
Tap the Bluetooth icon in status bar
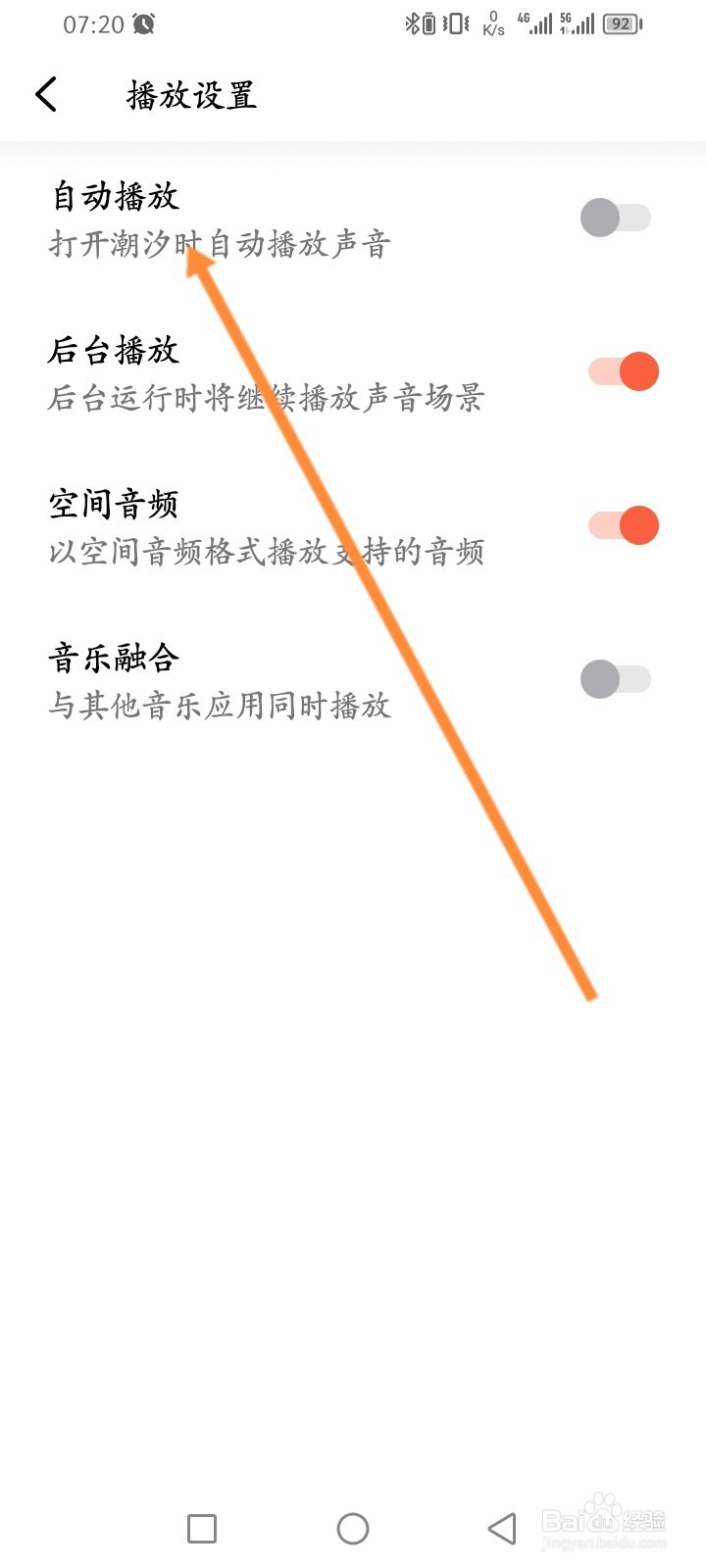pos(413,24)
